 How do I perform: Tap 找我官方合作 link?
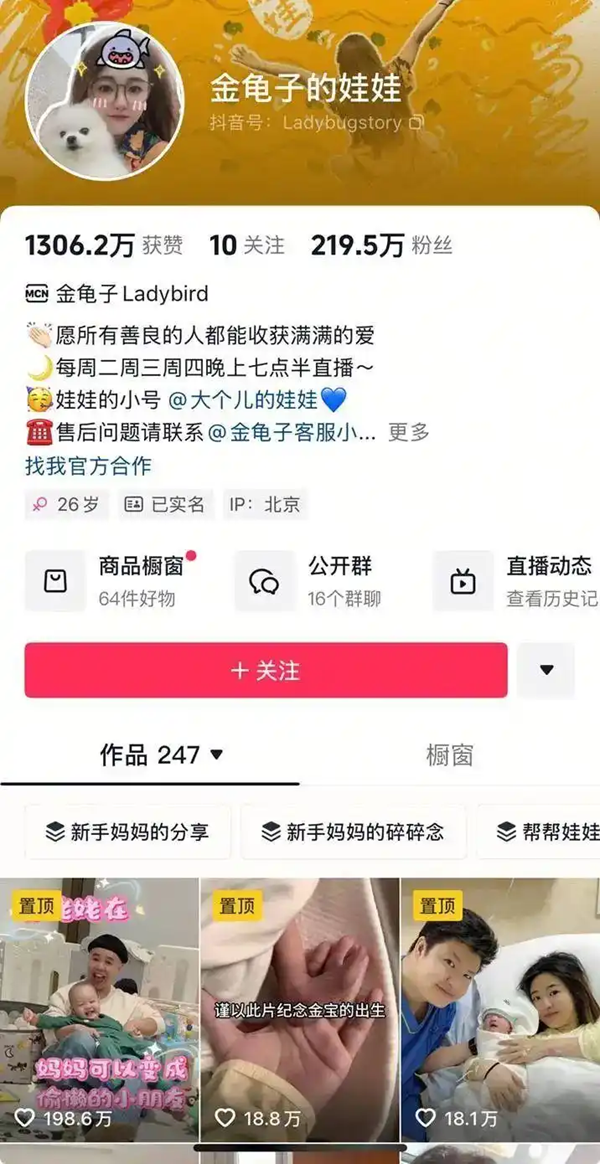pos(88,466)
